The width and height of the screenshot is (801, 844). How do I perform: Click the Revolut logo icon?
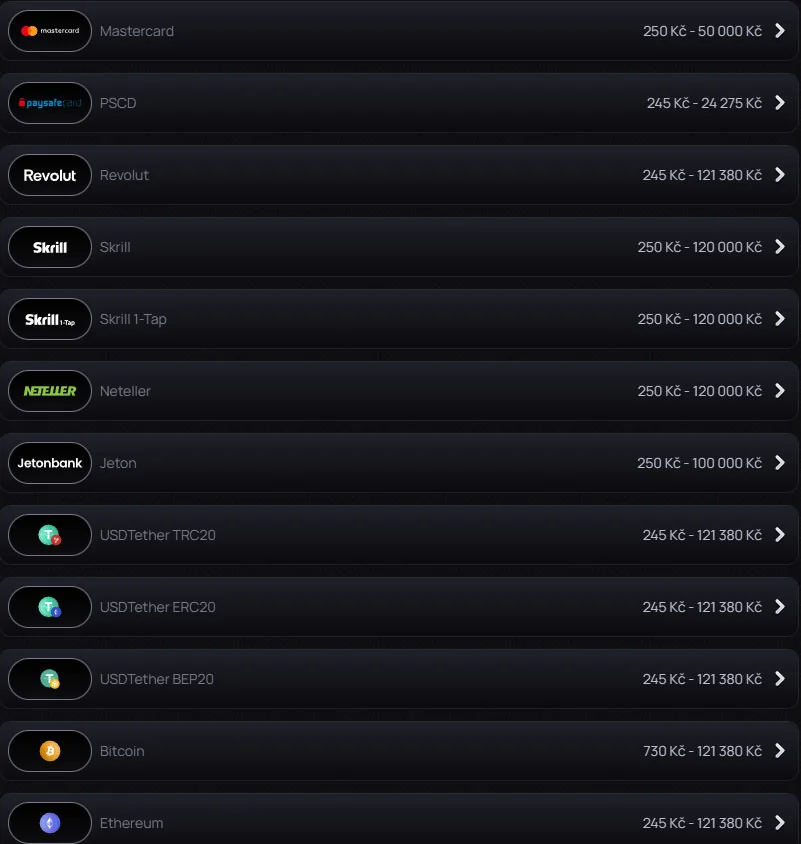point(49,175)
